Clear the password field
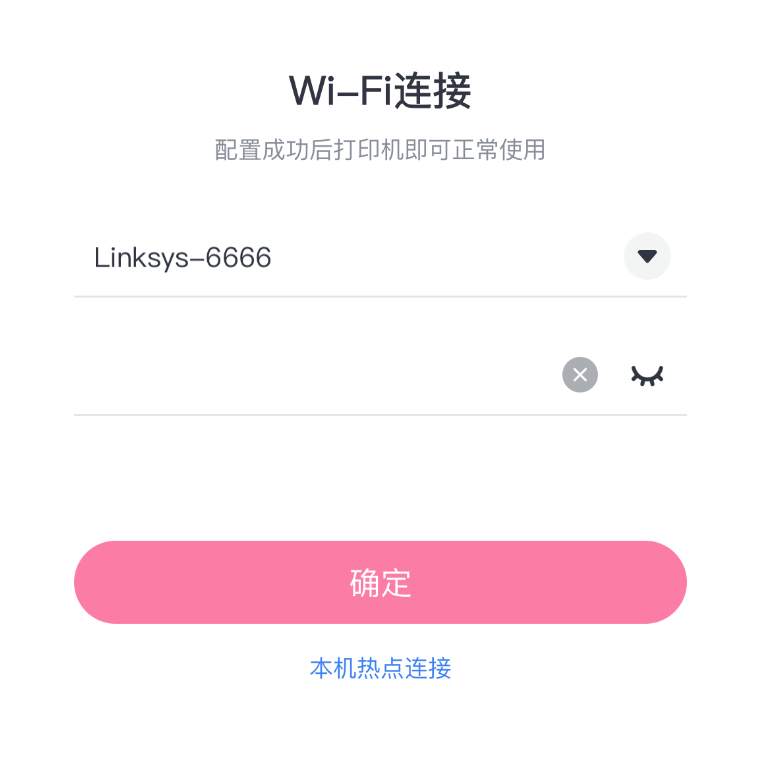The image size is (761, 762). (580, 375)
